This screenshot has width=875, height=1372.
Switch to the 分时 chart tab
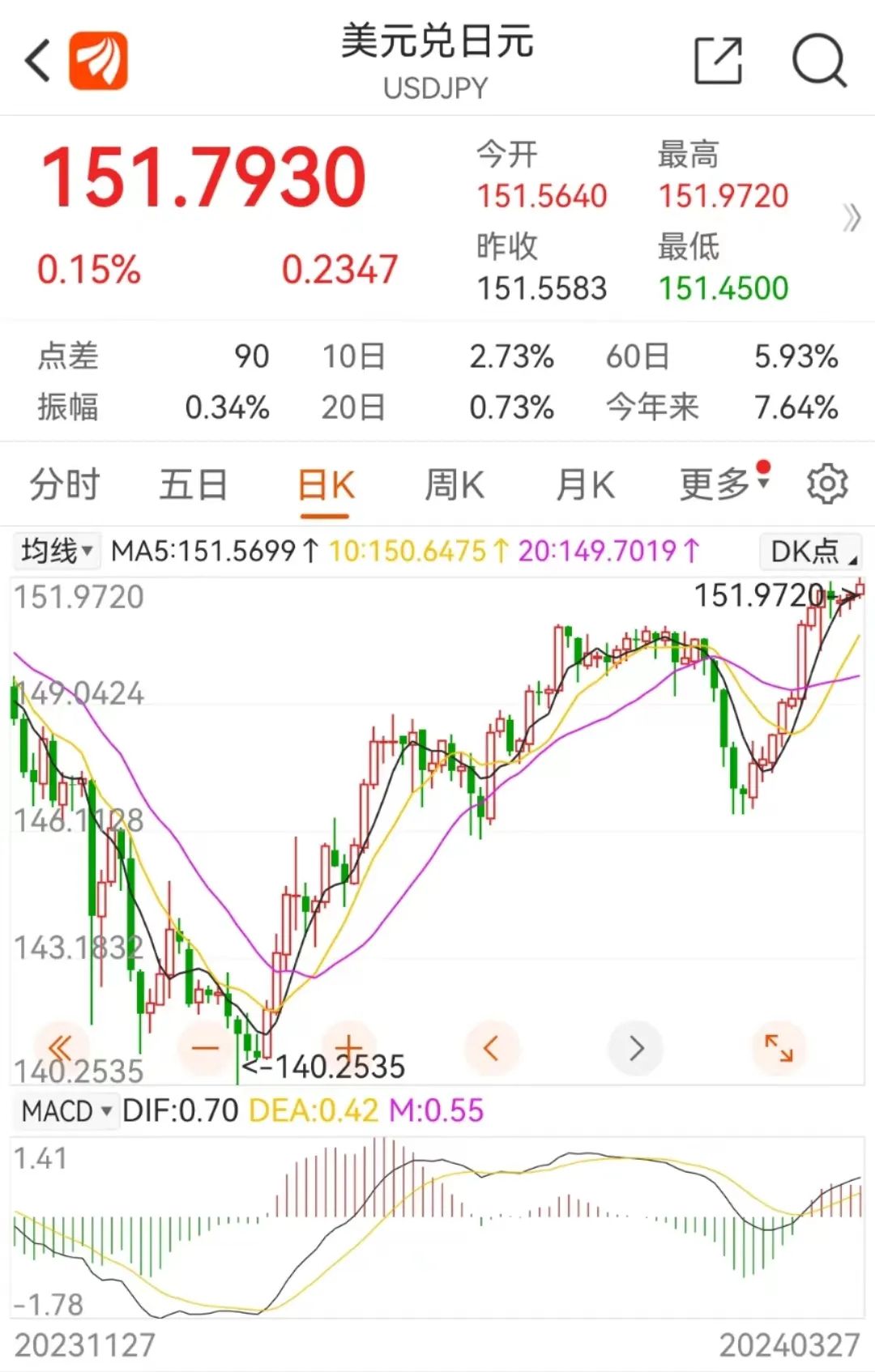[x=64, y=485]
